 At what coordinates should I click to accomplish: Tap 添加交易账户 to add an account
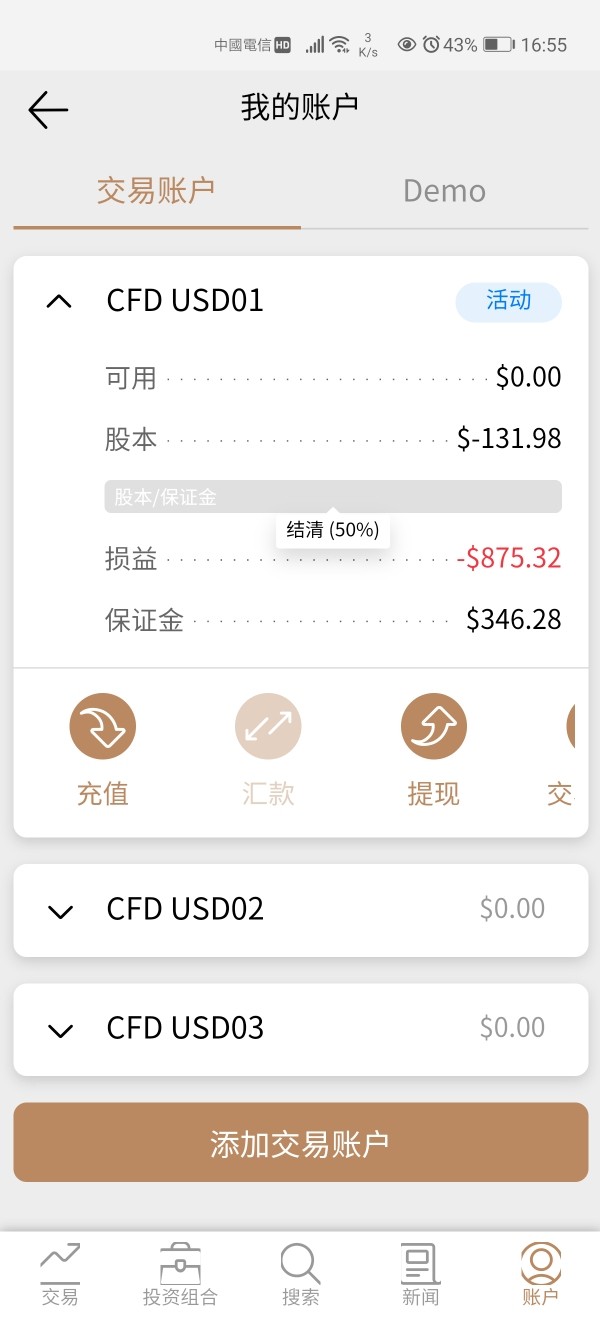[x=300, y=1143]
